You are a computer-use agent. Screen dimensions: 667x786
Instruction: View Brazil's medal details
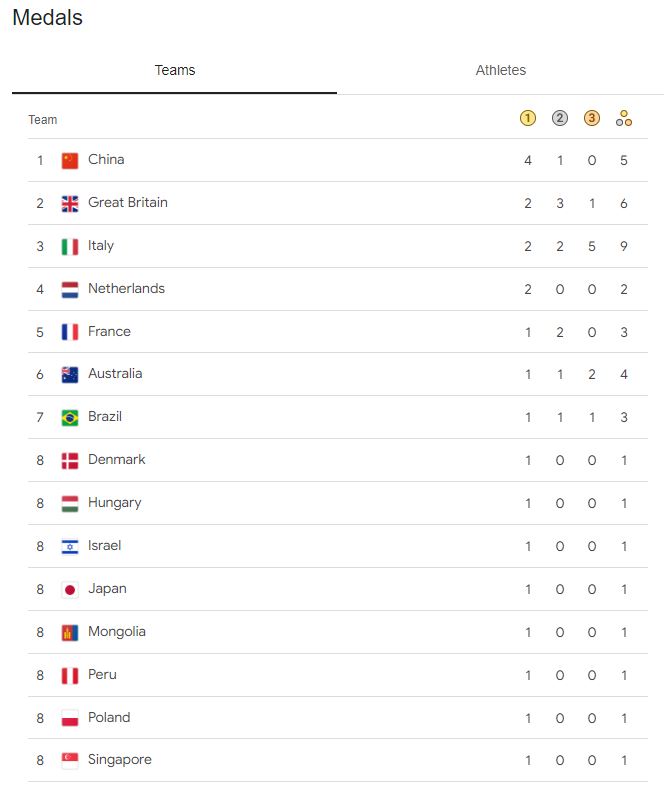pos(338,417)
